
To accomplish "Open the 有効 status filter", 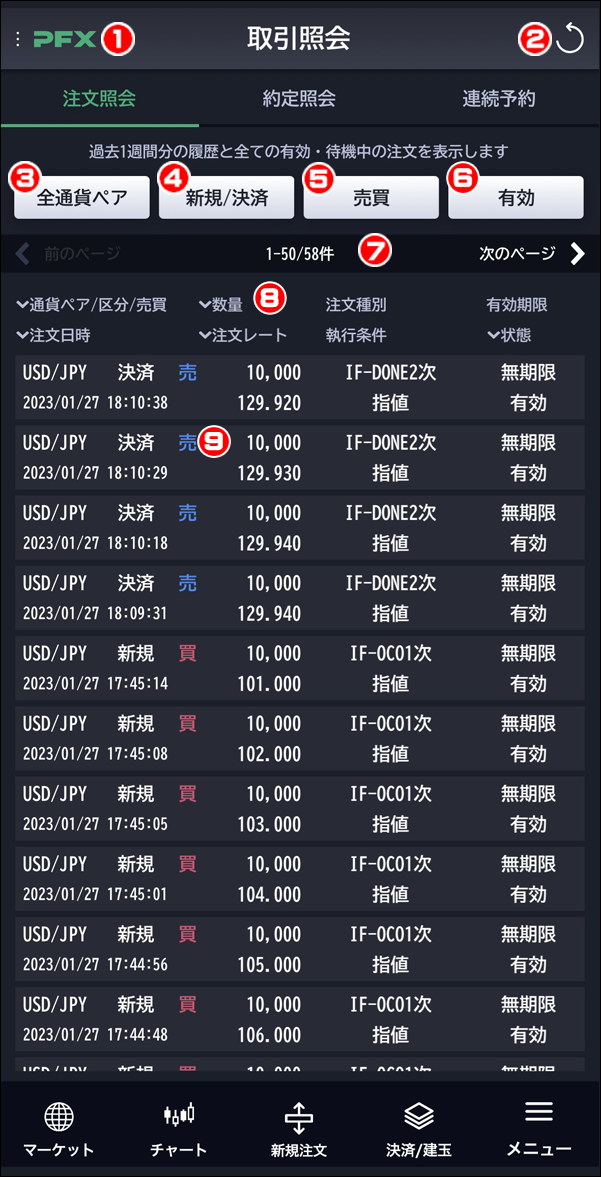I will 516,197.
